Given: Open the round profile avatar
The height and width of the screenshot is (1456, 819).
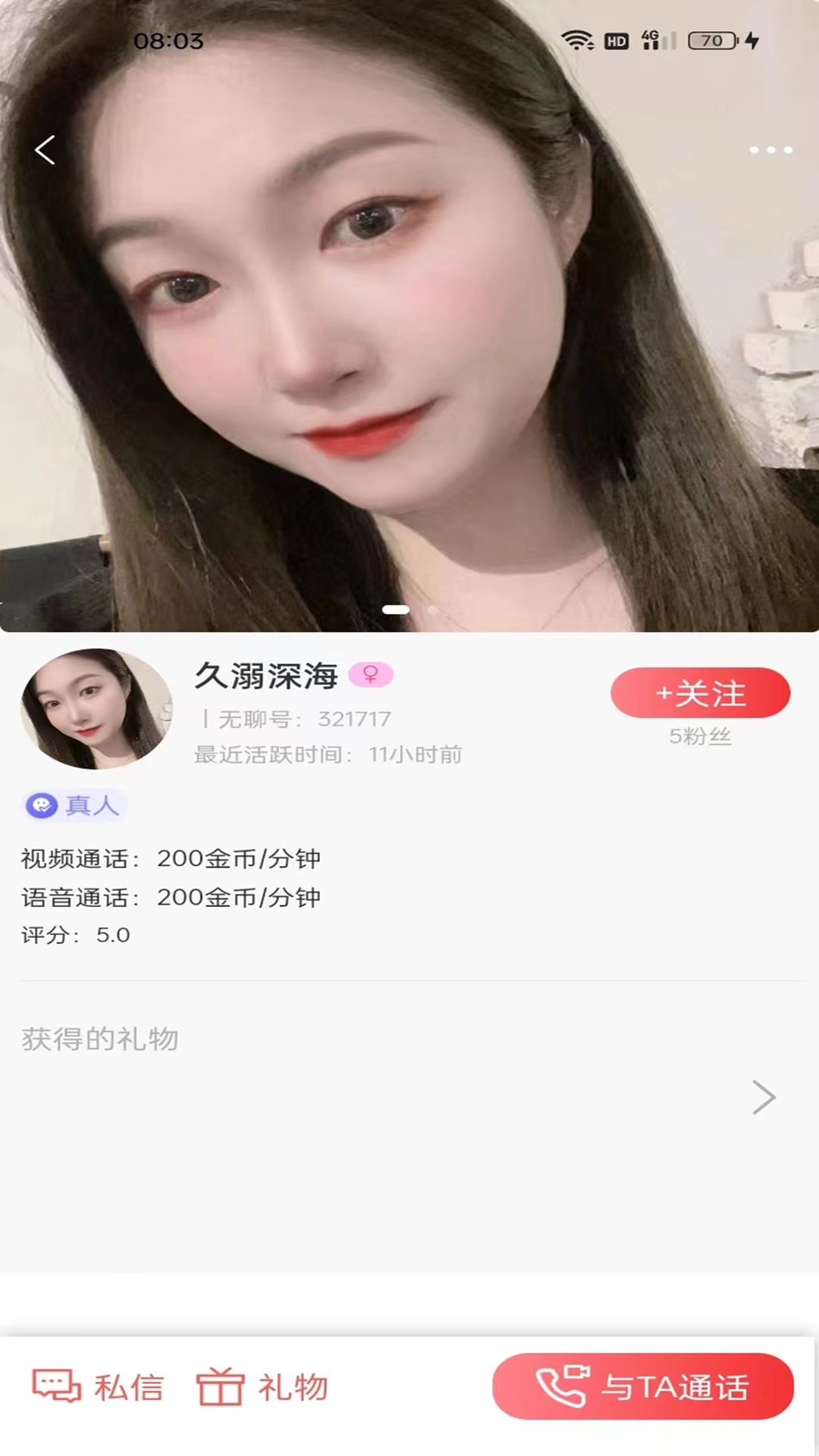Looking at the screenshot, I should coord(96,709).
